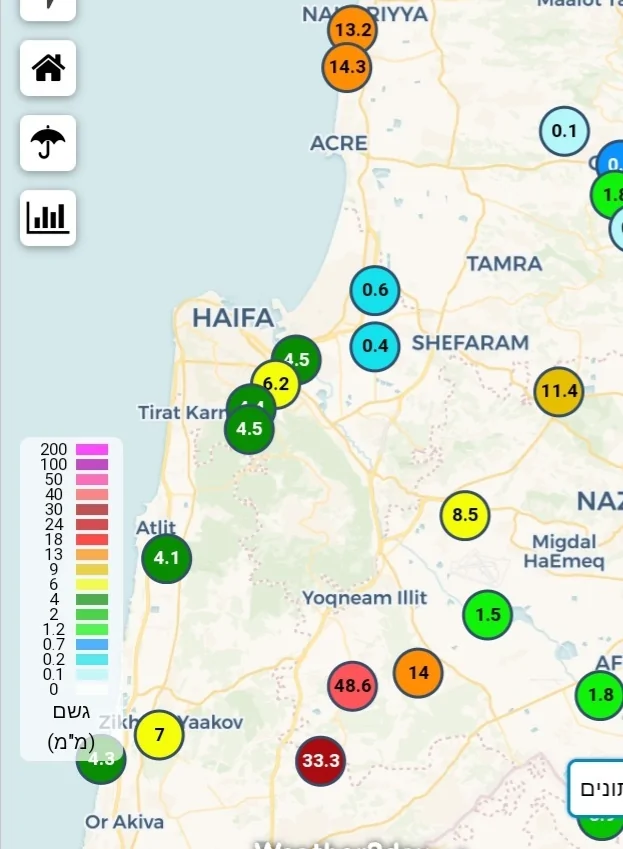Screen dimensions: 623x849
Task: Select the 13.2 mm station marker
Action: 352,30
